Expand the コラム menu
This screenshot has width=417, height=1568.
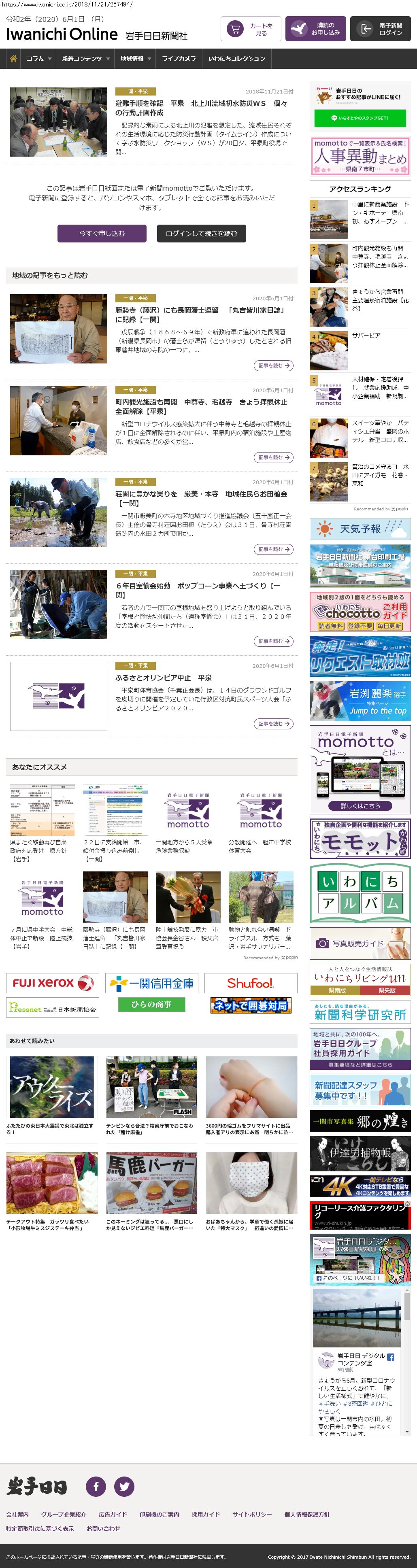38,59
